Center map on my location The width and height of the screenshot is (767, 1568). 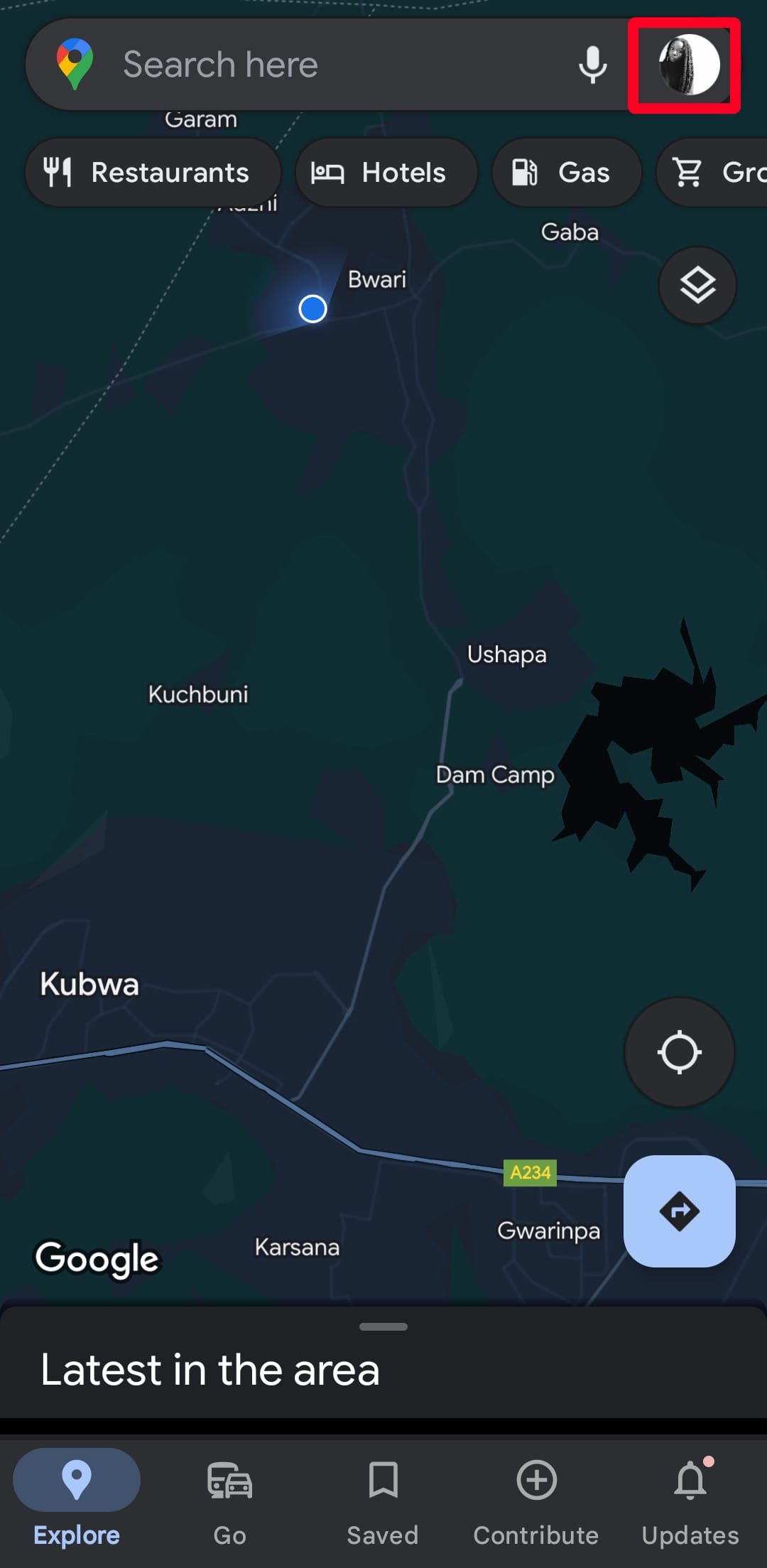click(x=679, y=1052)
